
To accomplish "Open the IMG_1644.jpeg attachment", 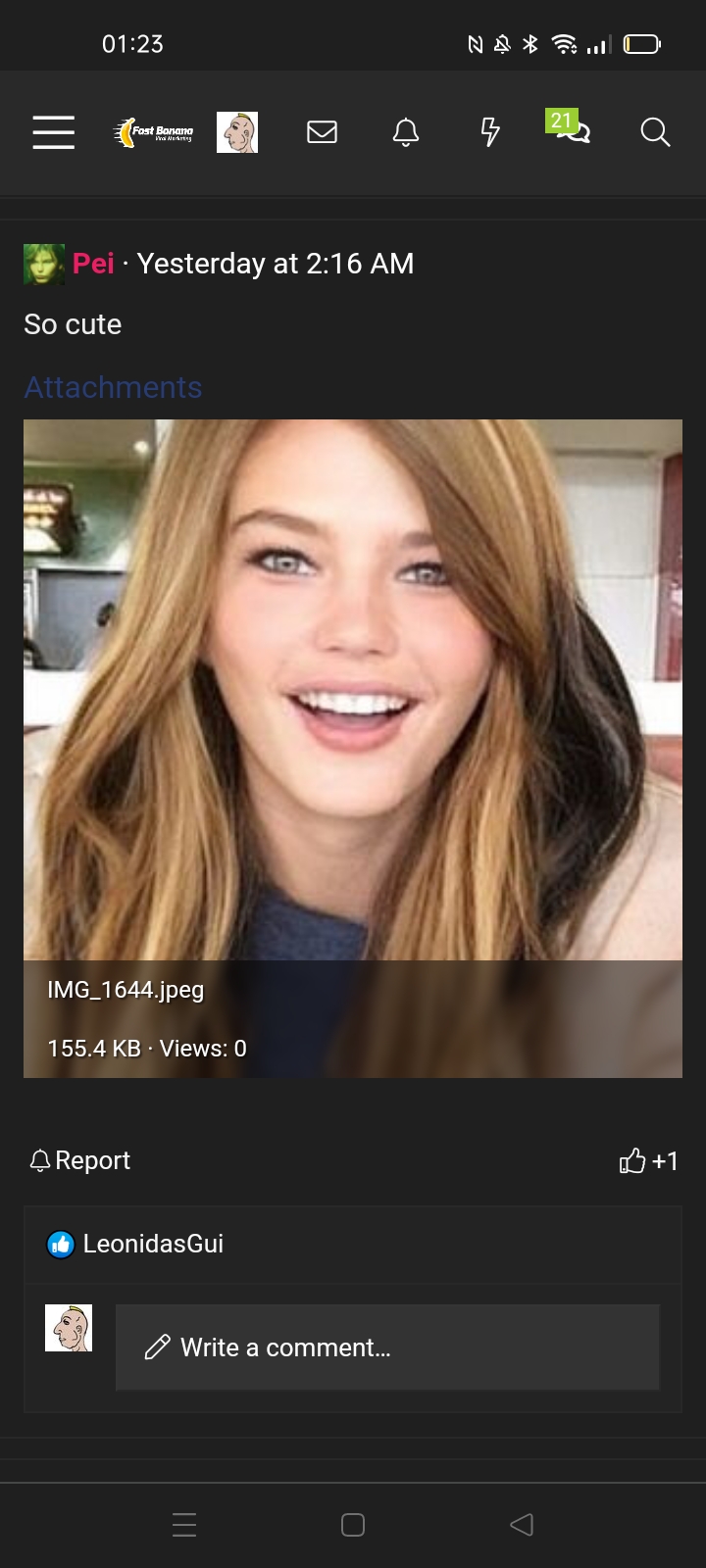I will click(x=353, y=749).
